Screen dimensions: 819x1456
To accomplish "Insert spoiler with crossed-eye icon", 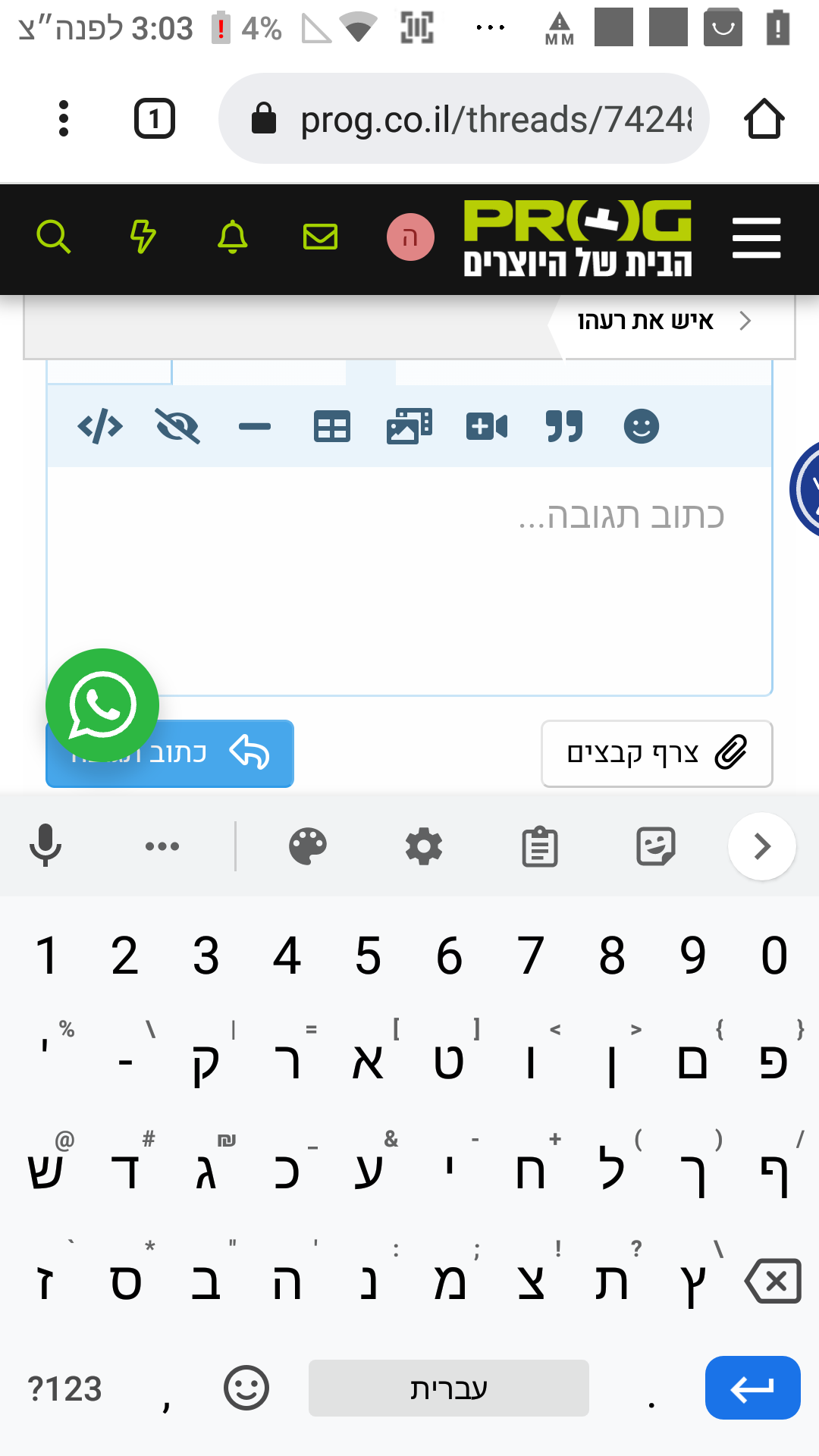I will click(177, 427).
